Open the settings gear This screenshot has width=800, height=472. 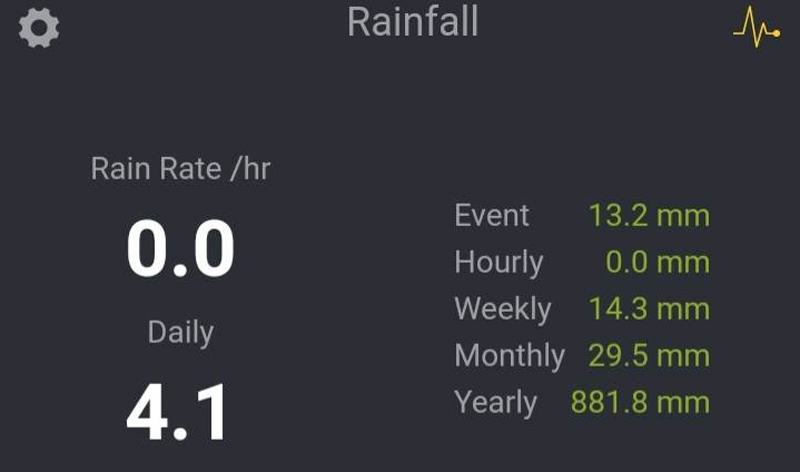pos(39,28)
